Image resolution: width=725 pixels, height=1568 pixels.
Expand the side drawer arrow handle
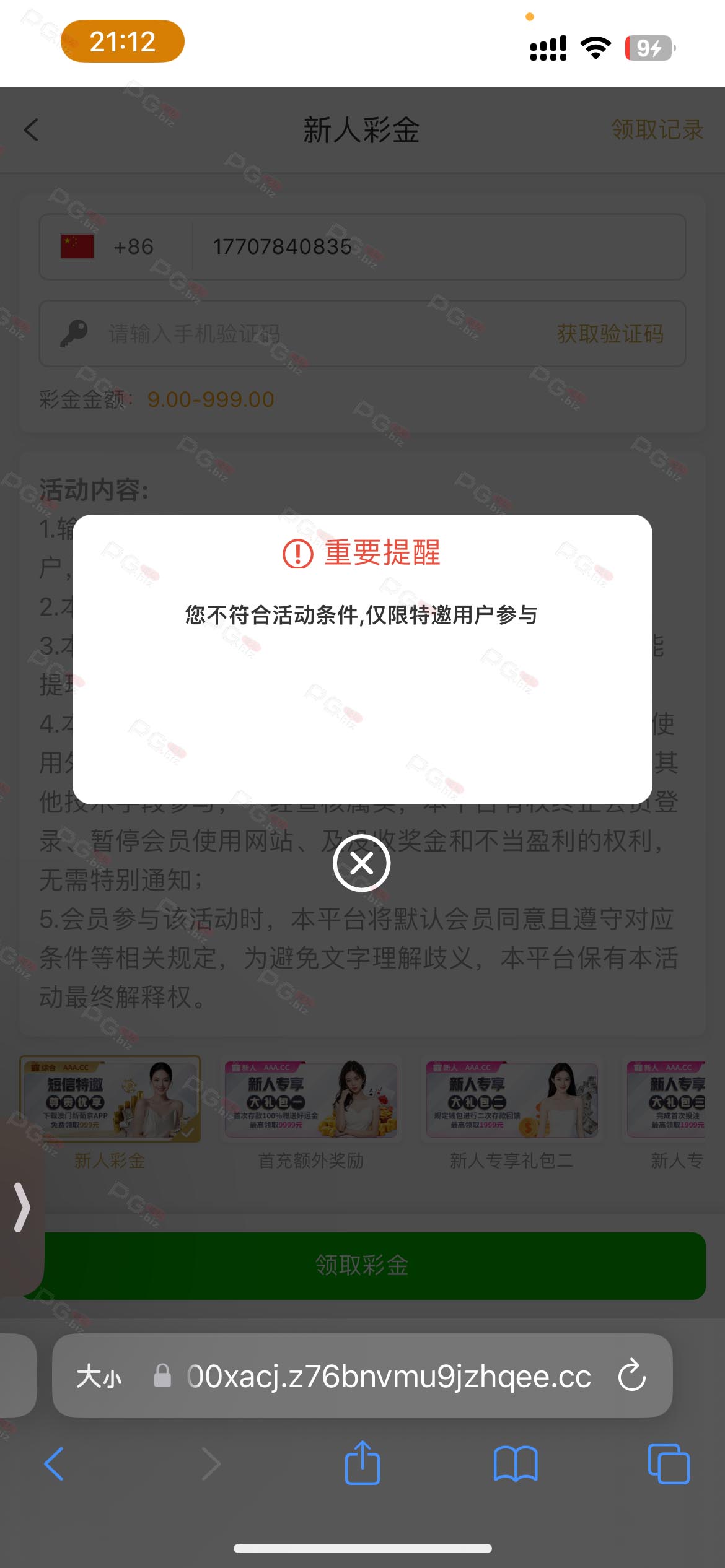tap(22, 1207)
